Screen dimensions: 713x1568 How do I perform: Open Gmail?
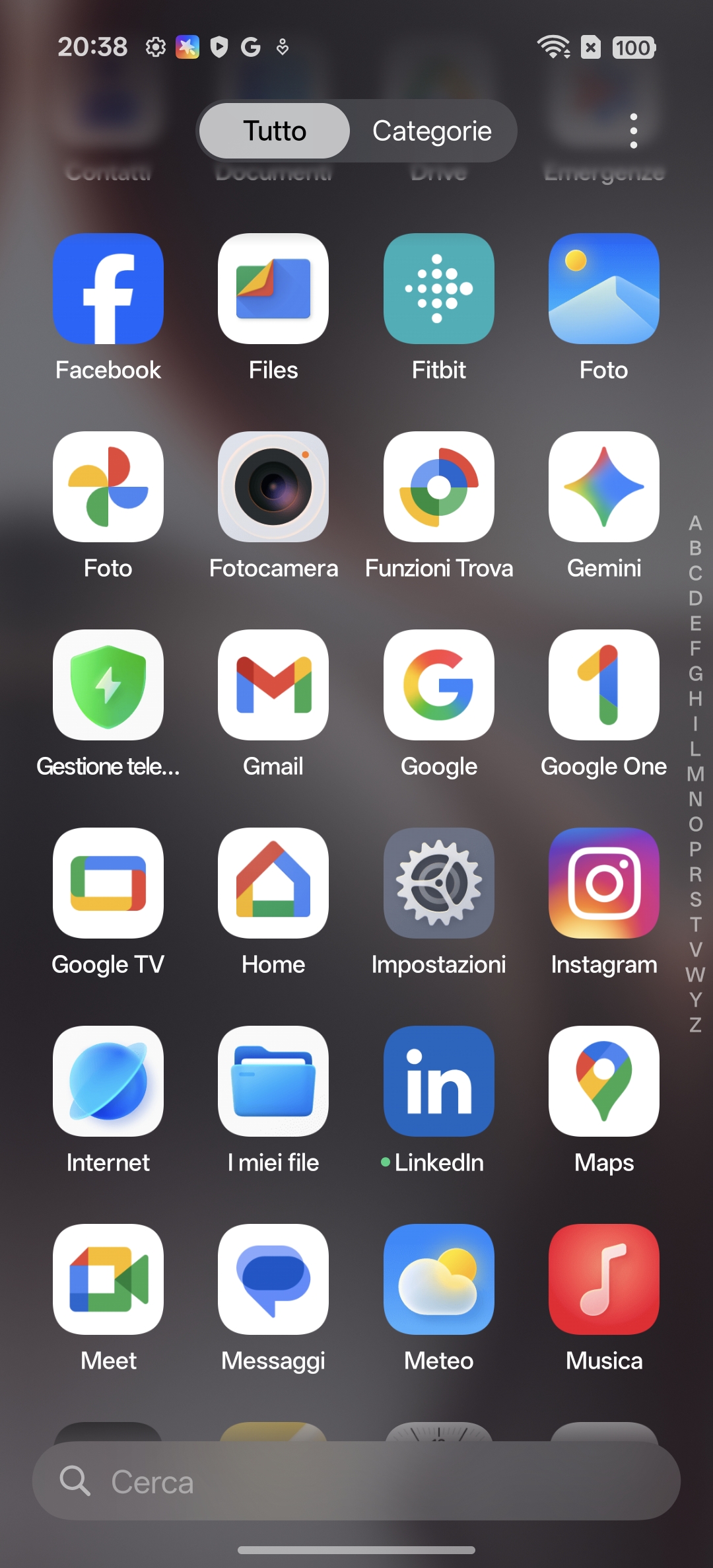tap(273, 685)
